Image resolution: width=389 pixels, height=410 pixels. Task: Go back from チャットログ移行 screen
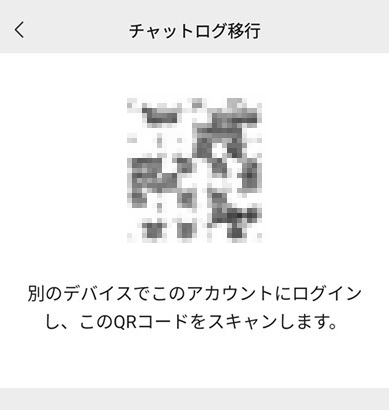19,30
